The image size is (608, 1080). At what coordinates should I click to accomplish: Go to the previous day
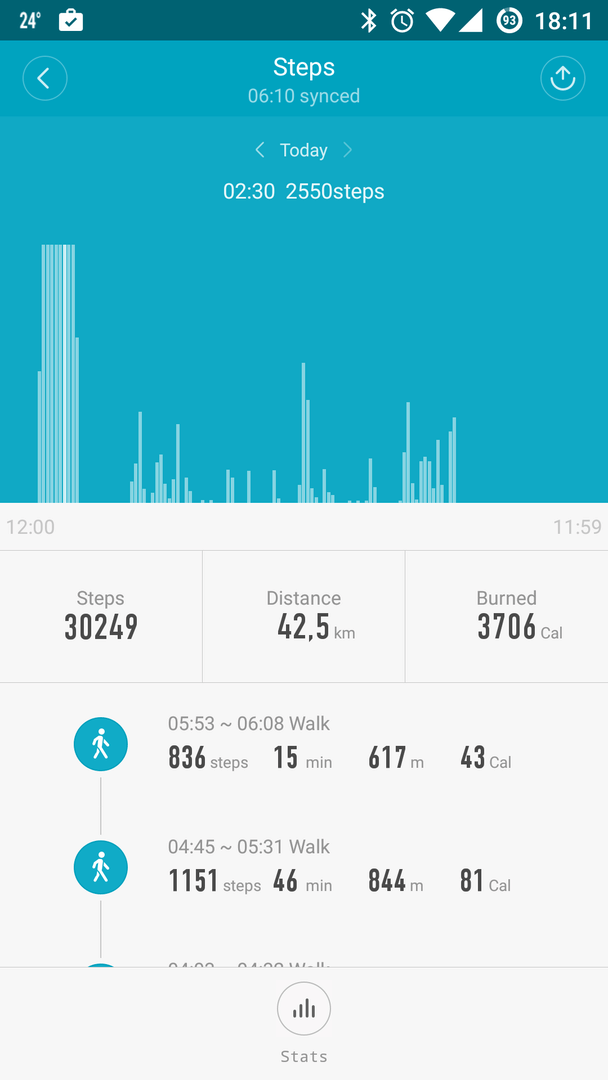[x=260, y=150]
